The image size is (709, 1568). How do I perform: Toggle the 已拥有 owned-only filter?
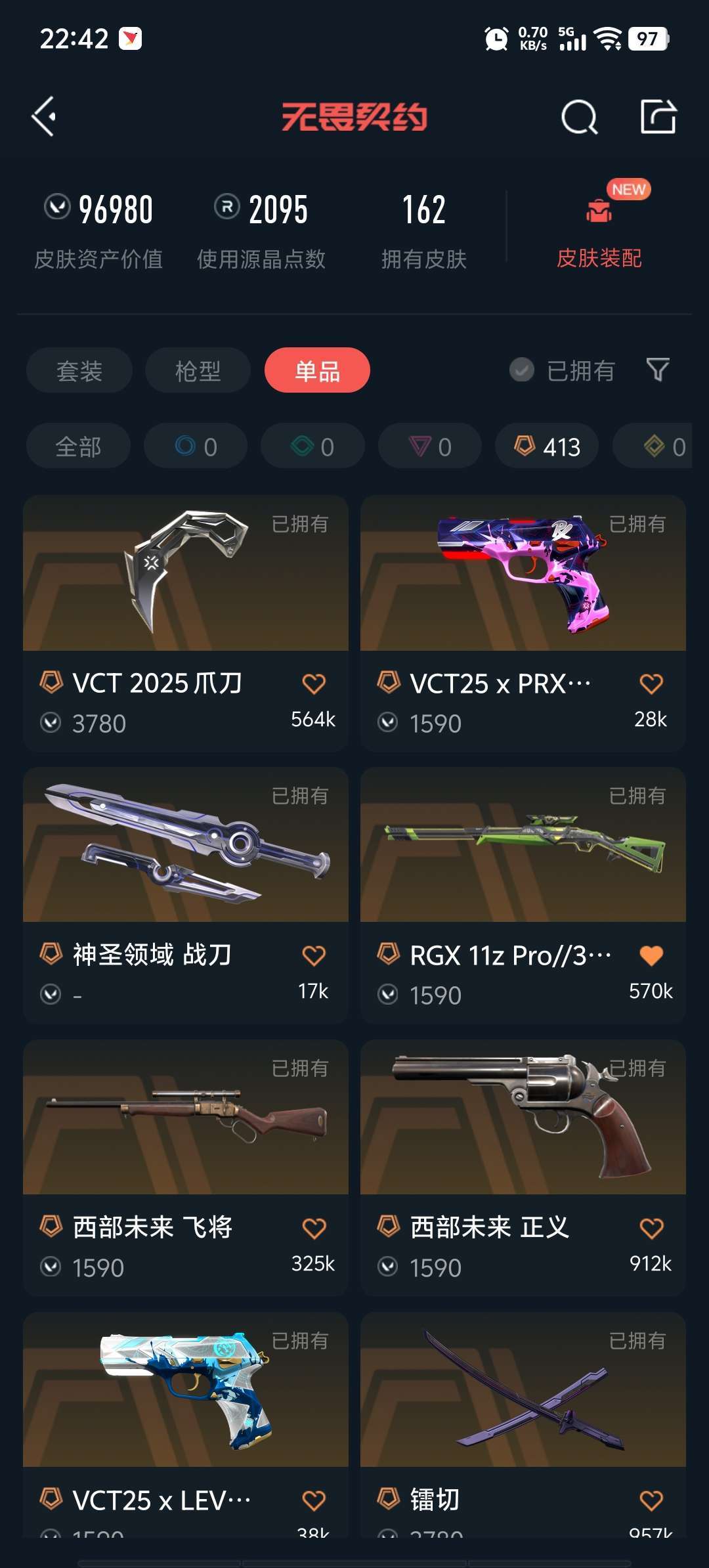point(563,370)
